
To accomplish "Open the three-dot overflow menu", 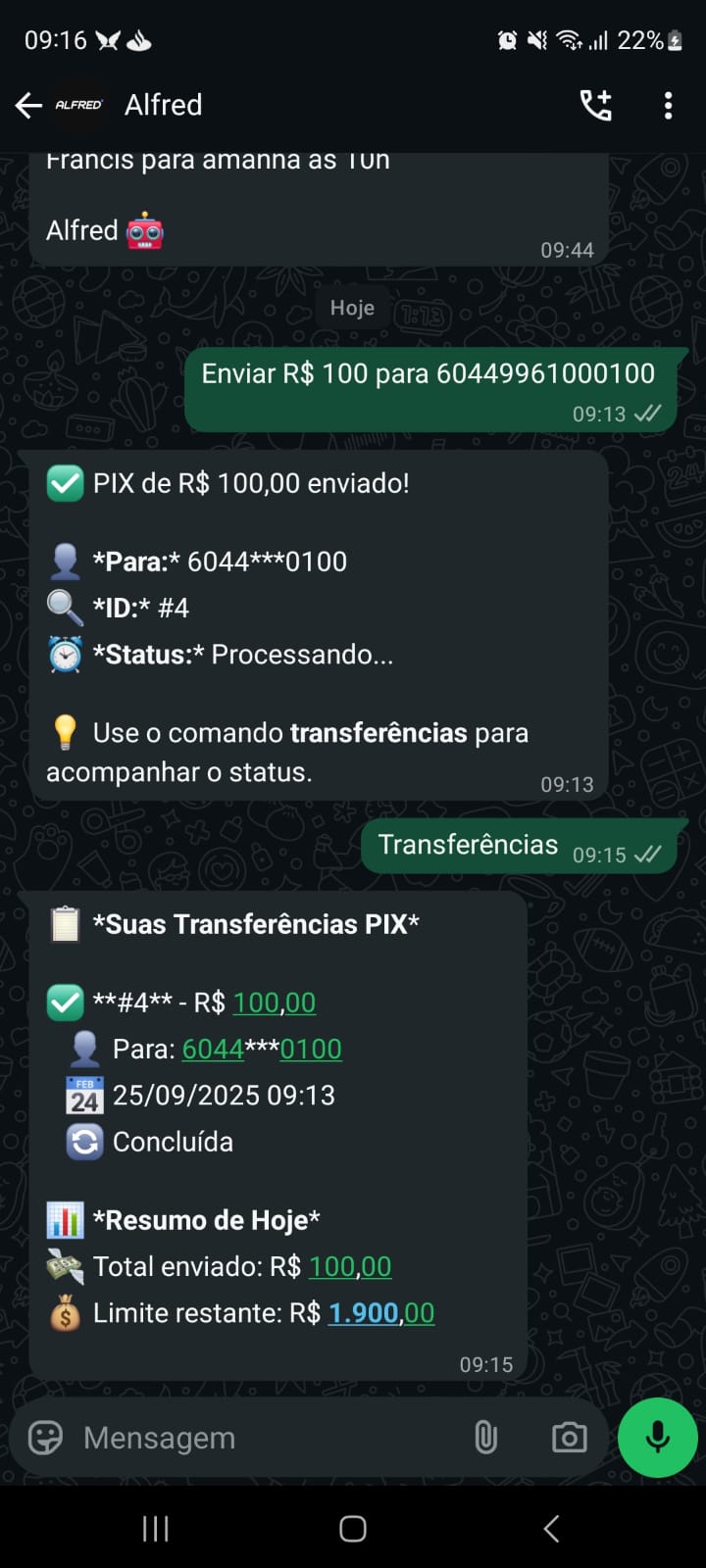I will [669, 105].
